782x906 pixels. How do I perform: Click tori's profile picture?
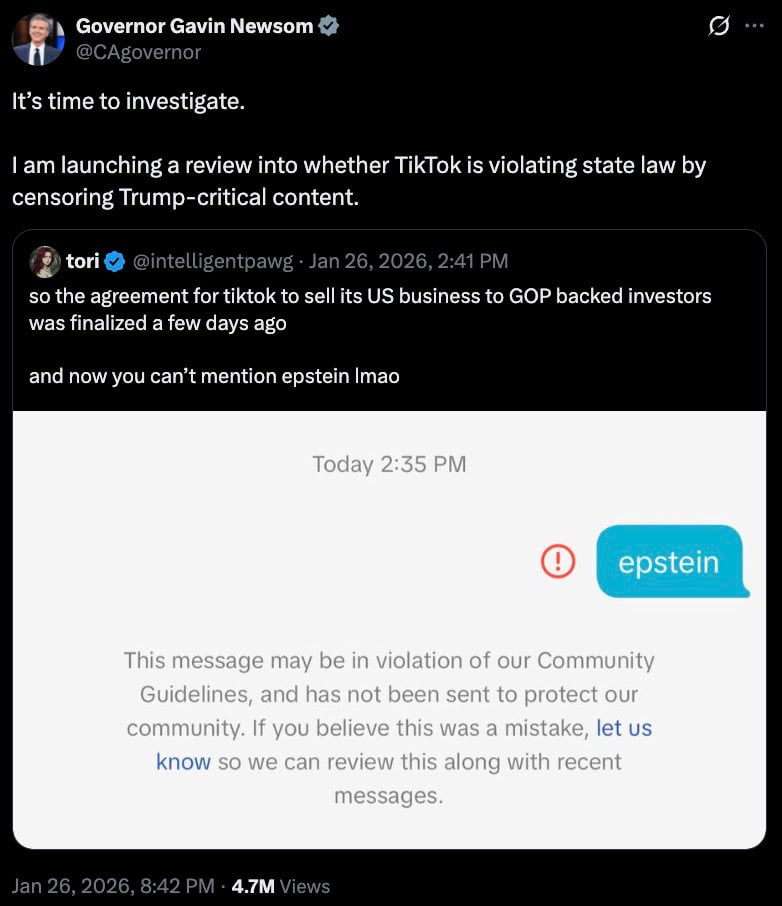pyautogui.click(x=47, y=262)
